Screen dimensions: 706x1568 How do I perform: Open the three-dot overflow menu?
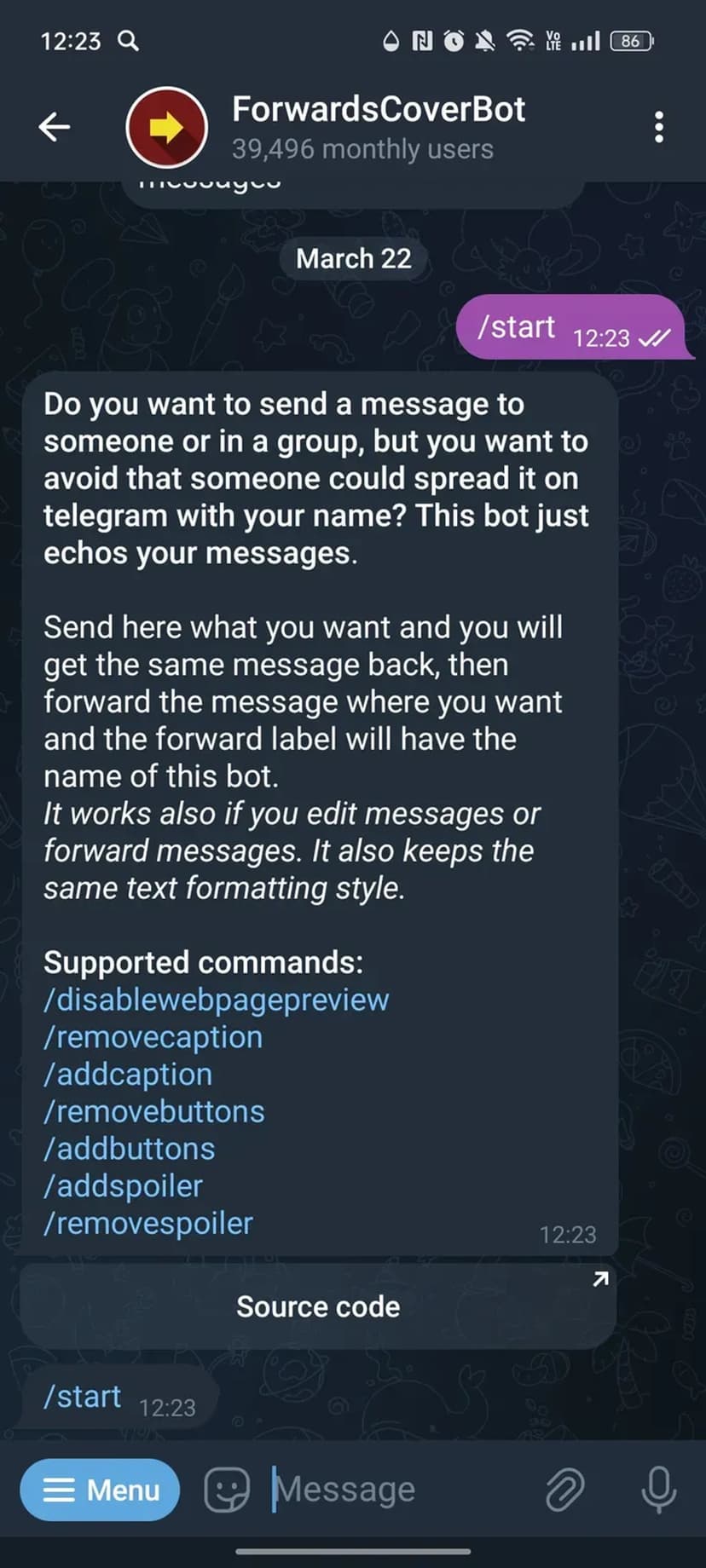coord(658,127)
